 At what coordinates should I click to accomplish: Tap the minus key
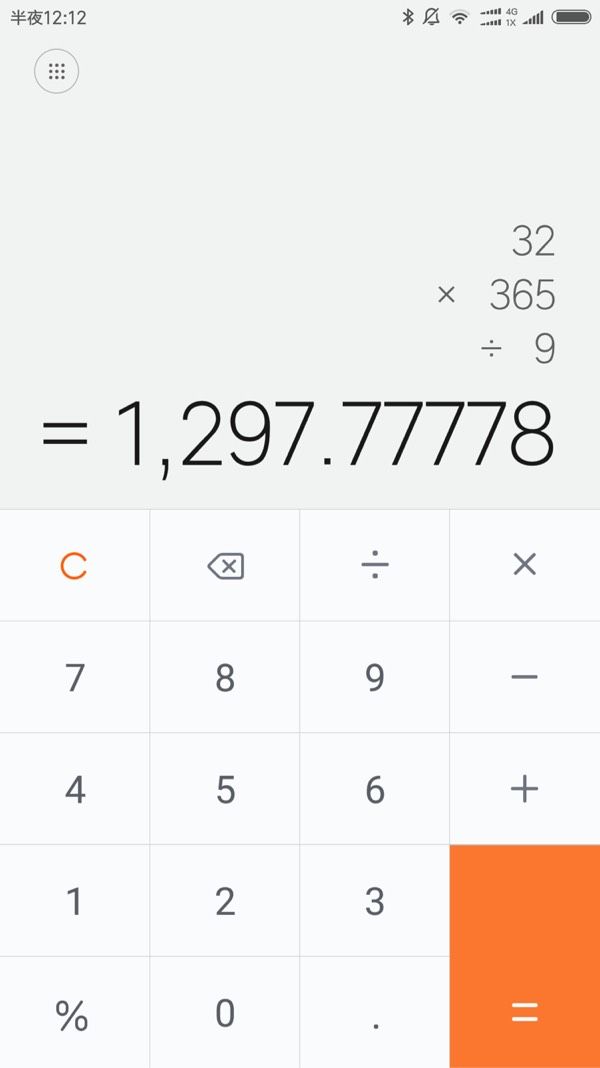[525, 676]
